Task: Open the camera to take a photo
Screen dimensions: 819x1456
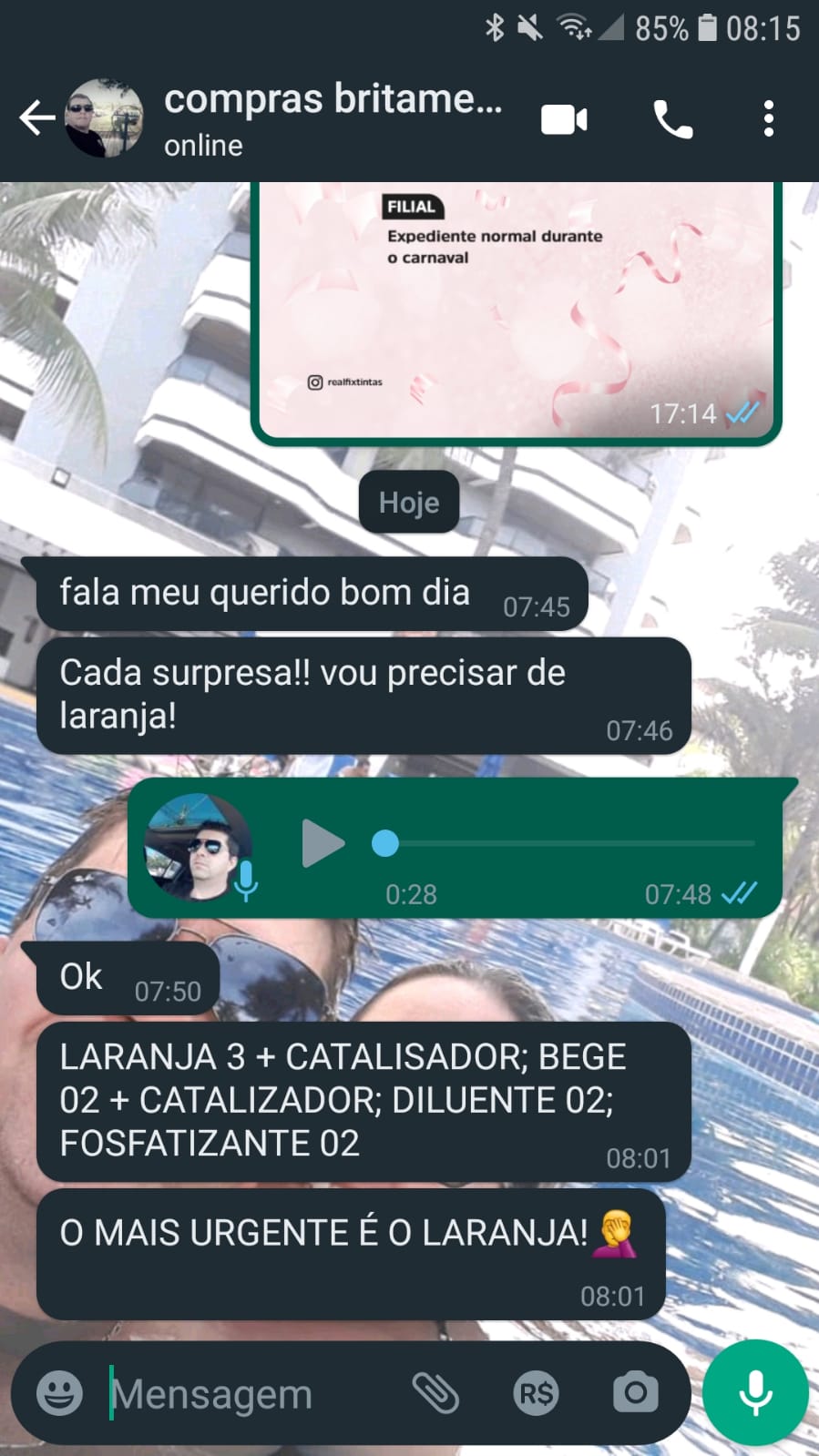Action: (x=635, y=1393)
